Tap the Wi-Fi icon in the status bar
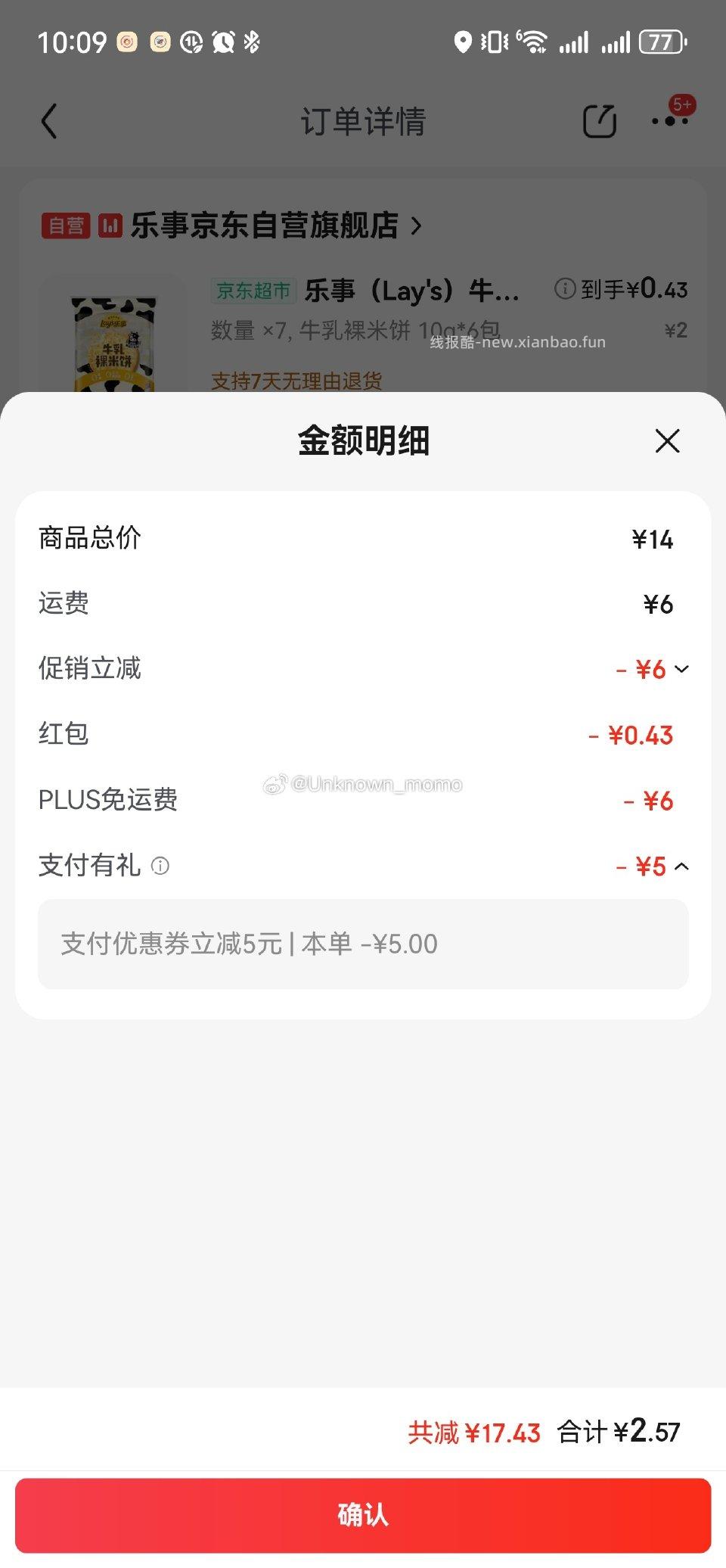726x1568 pixels. (534, 44)
